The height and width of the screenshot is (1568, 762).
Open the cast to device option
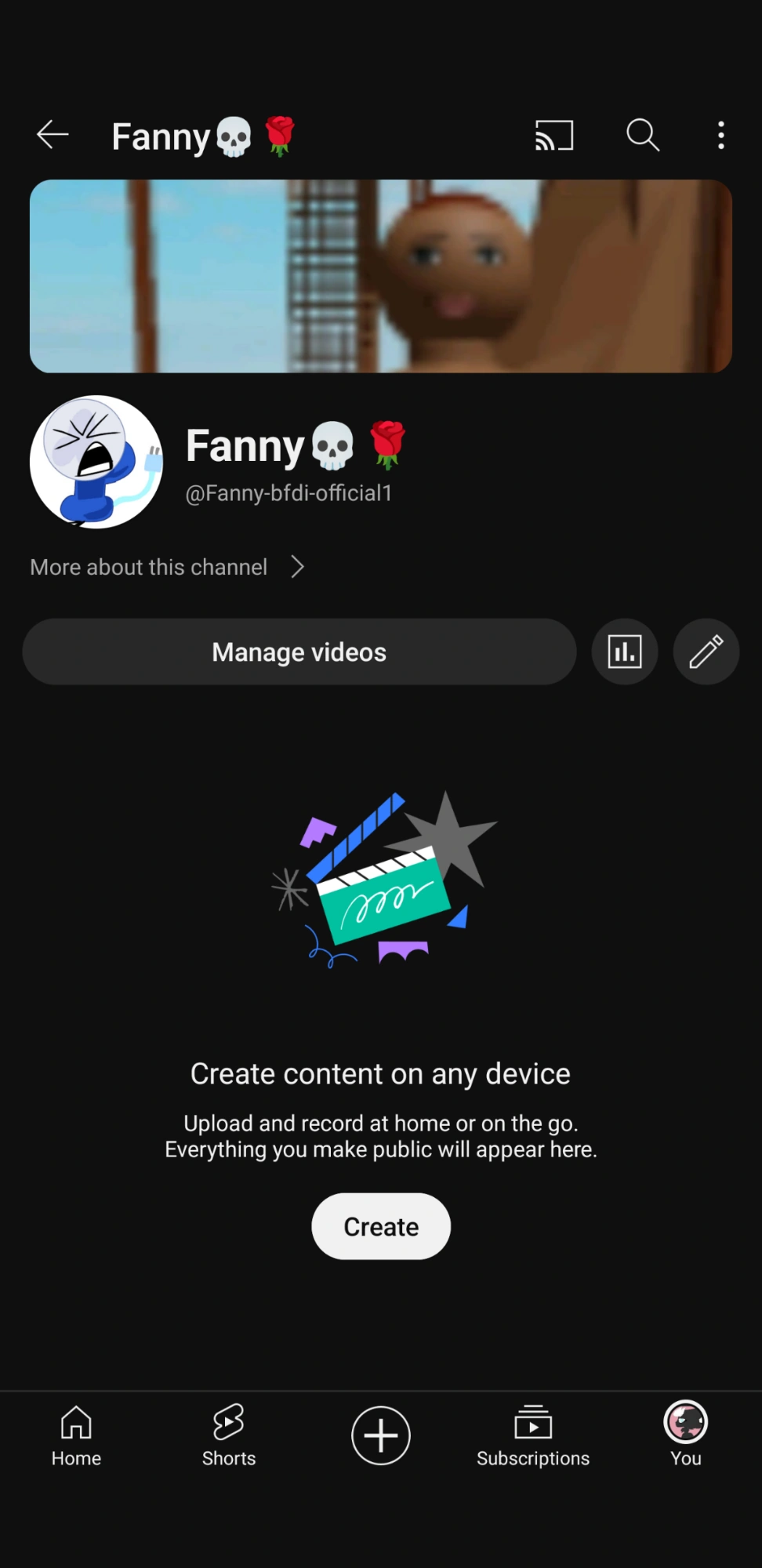coord(554,135)
